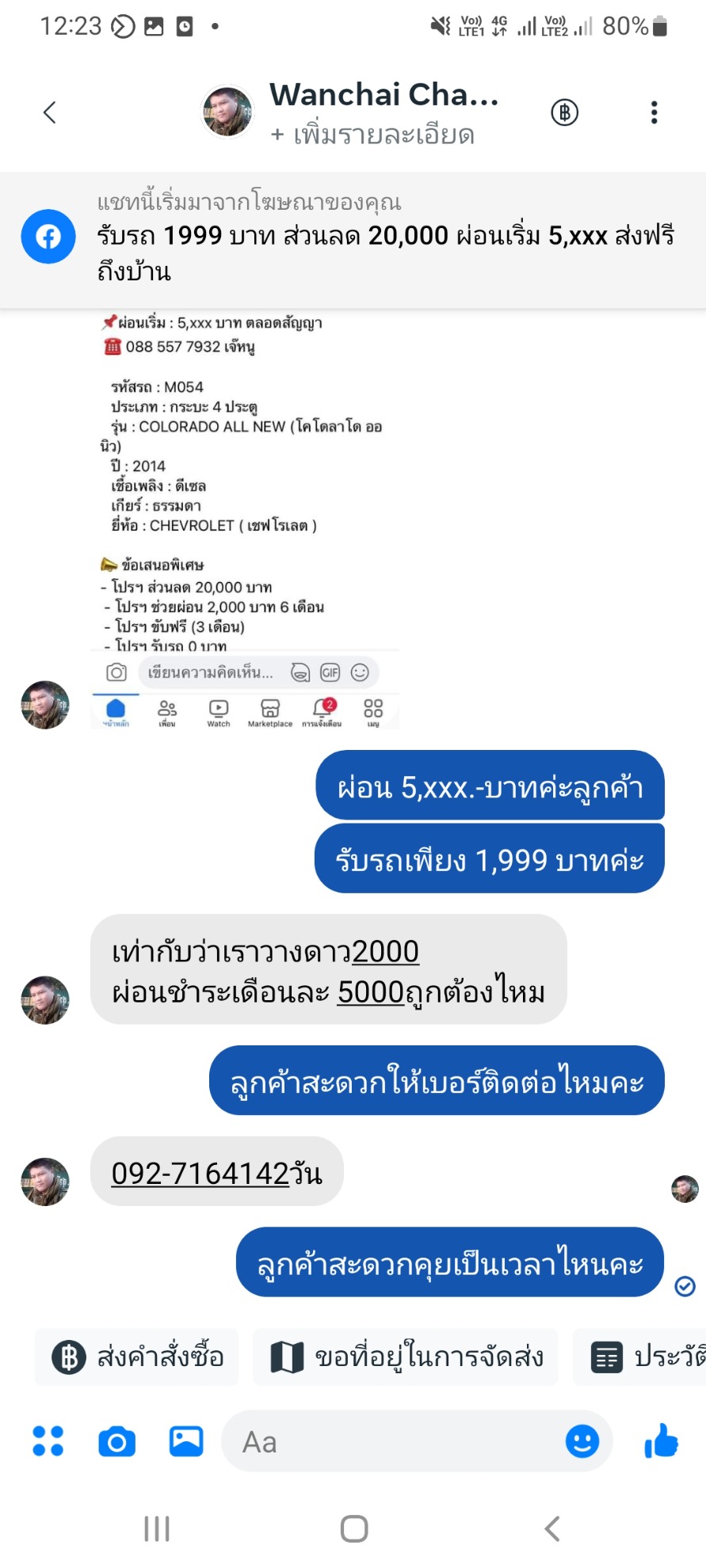Go back from the chat
Viewport: 706px width, 1568px height.
point(50,112)
